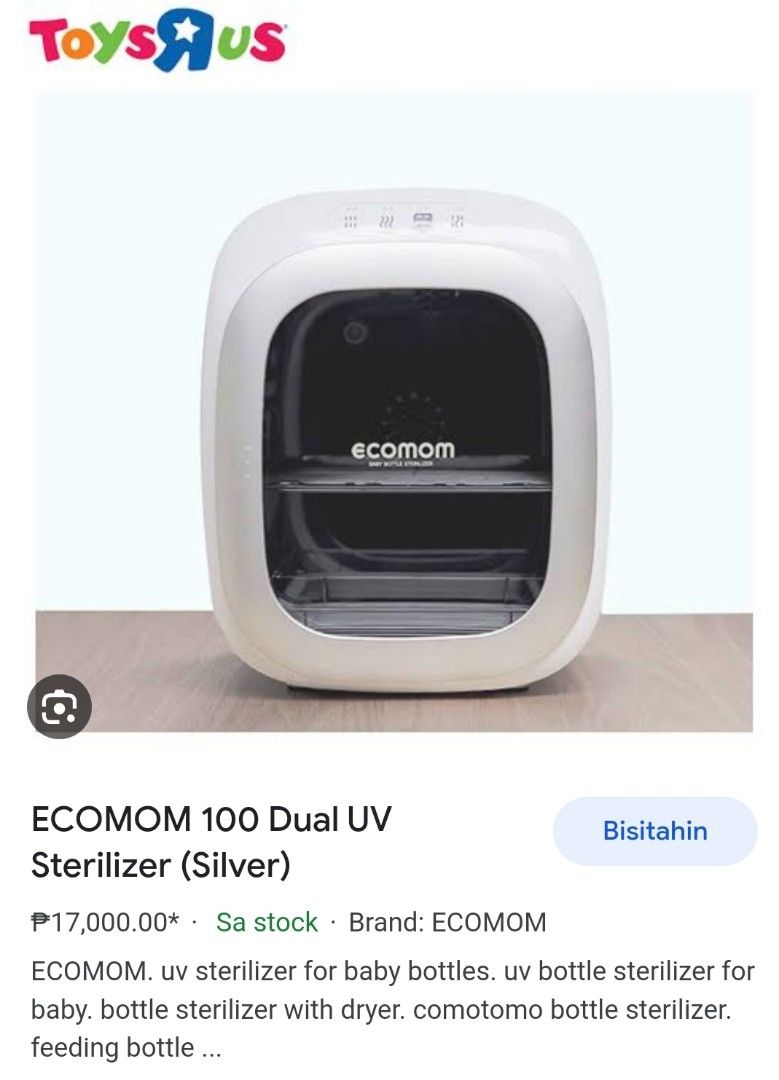The image size is (779, 1080).
Task: Click the blue LED display icon on the panel
Action: point(422,217)
